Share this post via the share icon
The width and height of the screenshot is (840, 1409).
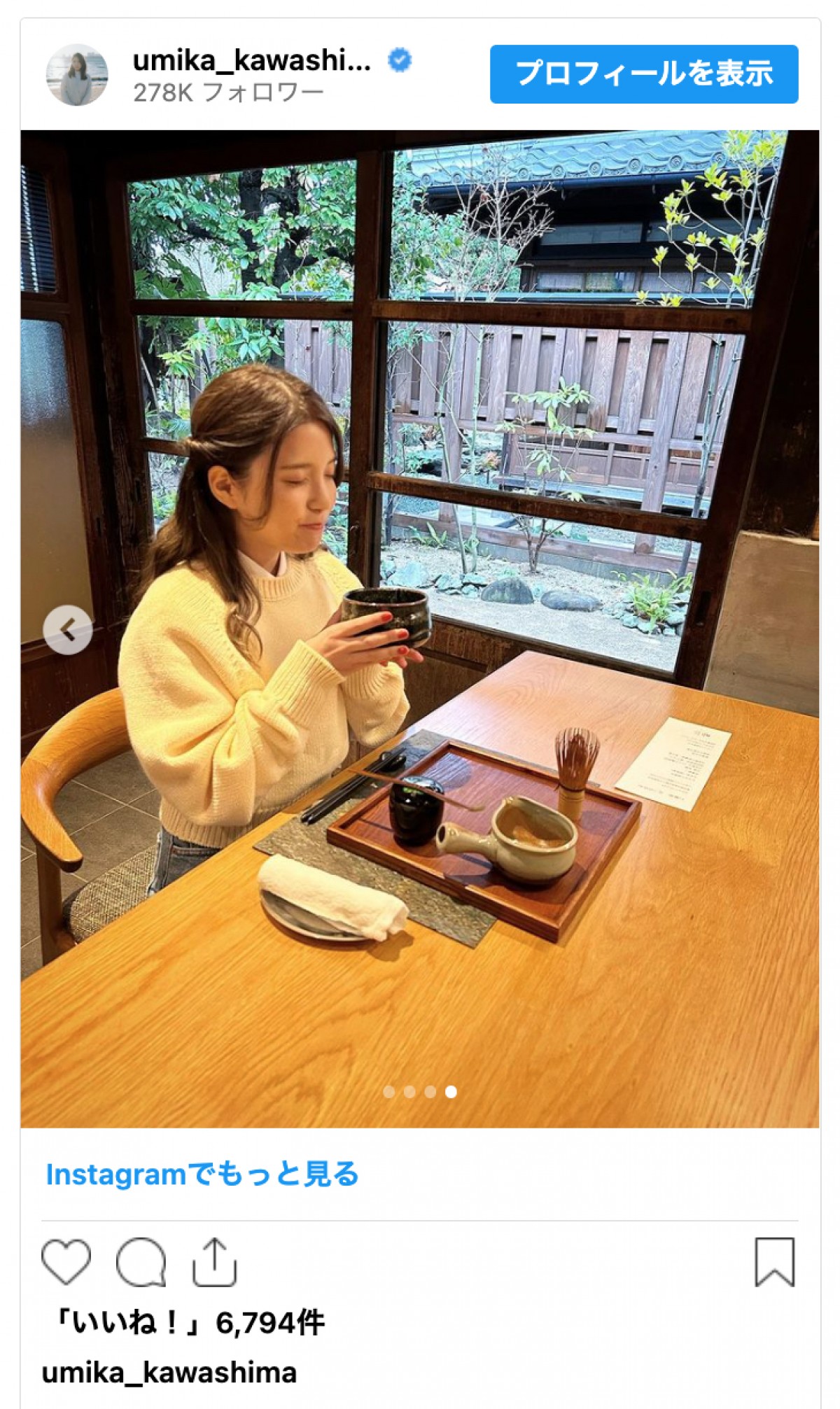214,1262
